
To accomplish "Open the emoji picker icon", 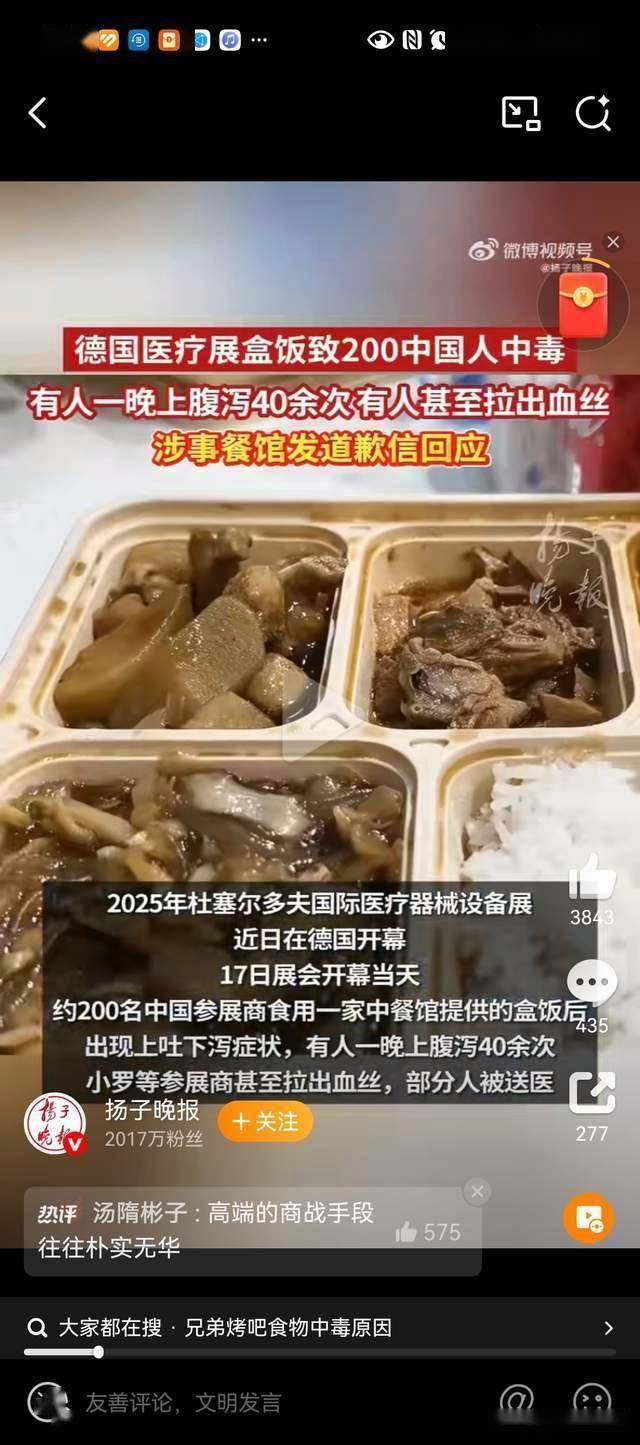I will coord(592,1402).
